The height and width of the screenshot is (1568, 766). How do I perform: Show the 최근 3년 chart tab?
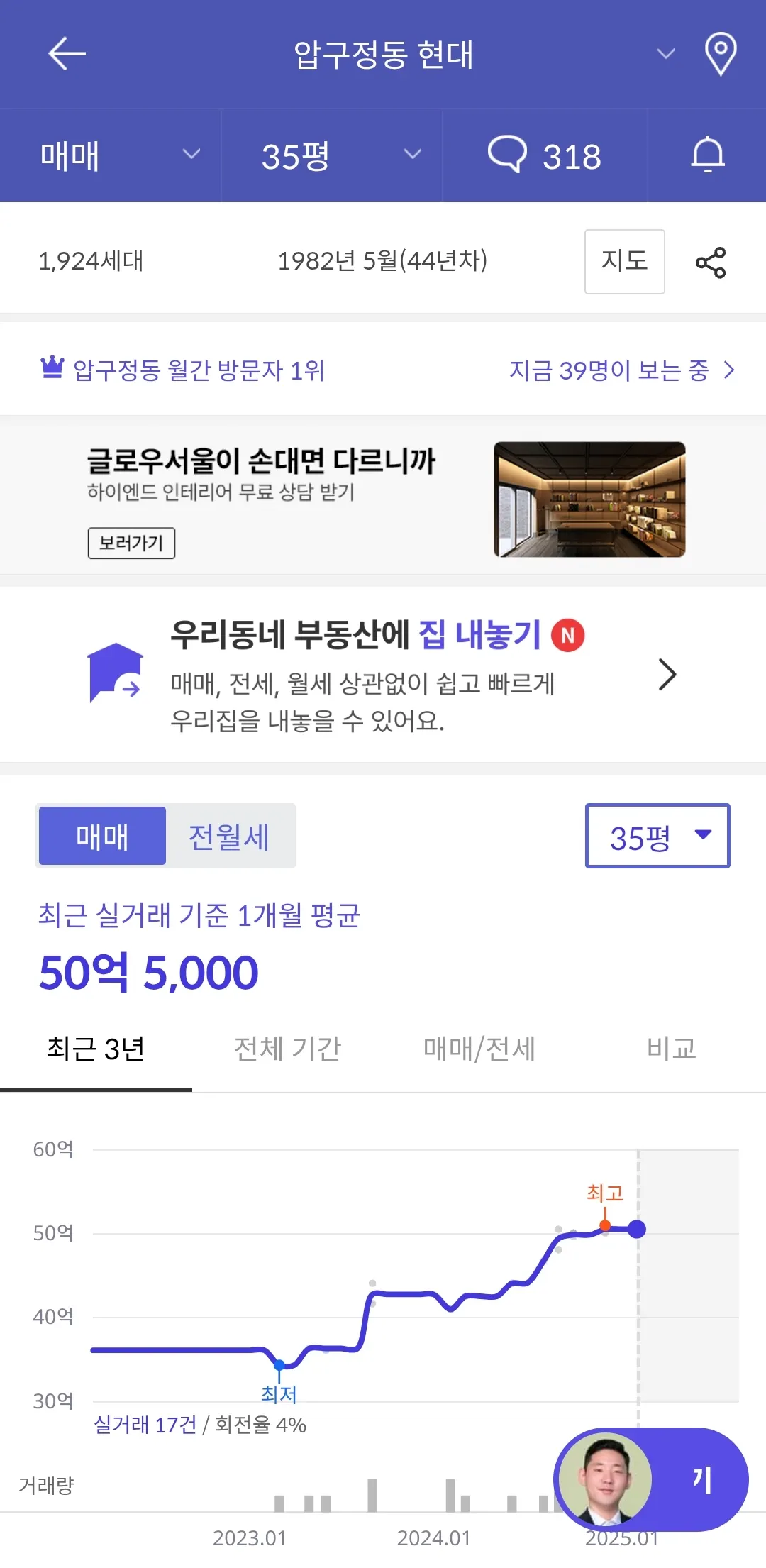[x=96, y=1049]
